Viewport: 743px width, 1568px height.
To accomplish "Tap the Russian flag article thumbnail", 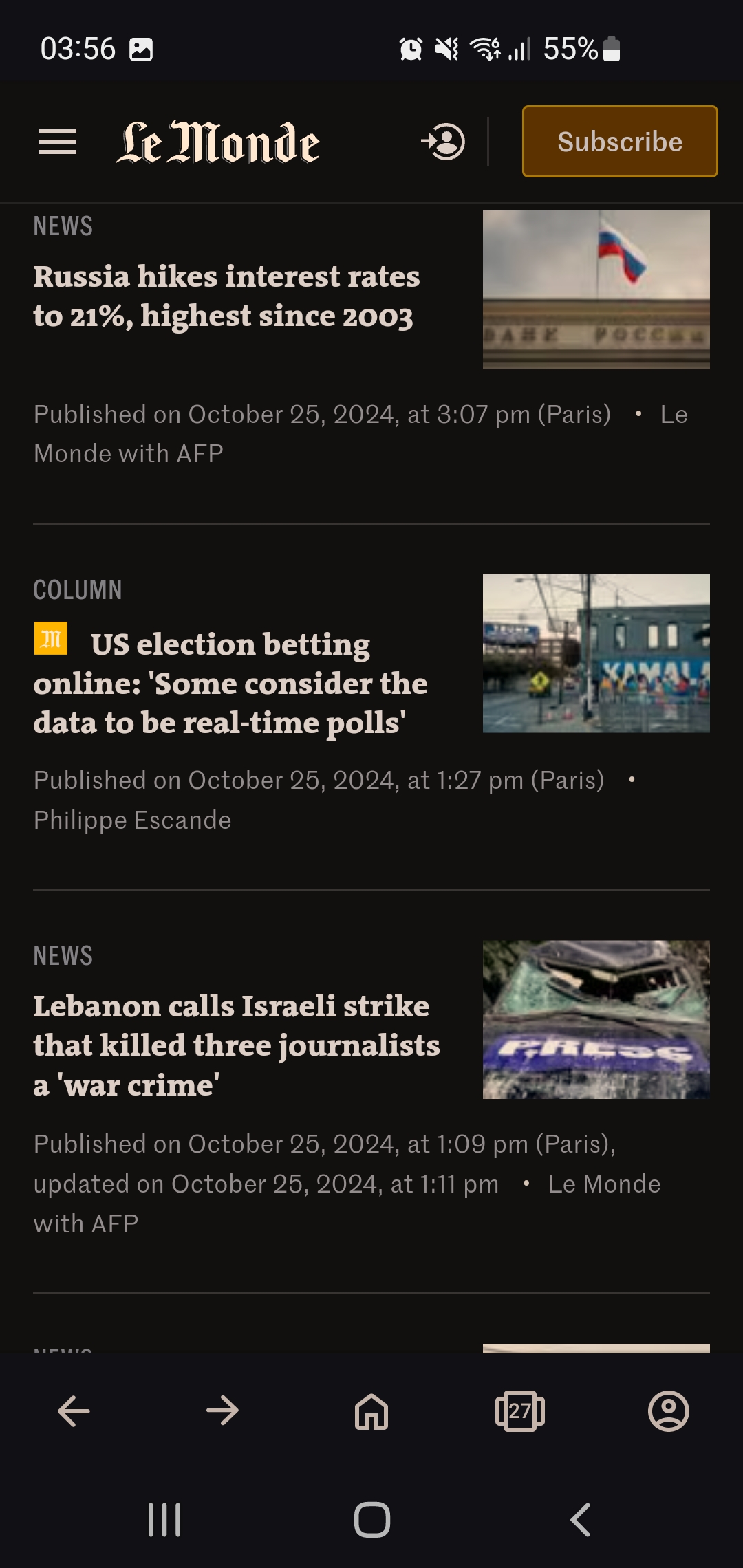I will [x=596, y=290].
